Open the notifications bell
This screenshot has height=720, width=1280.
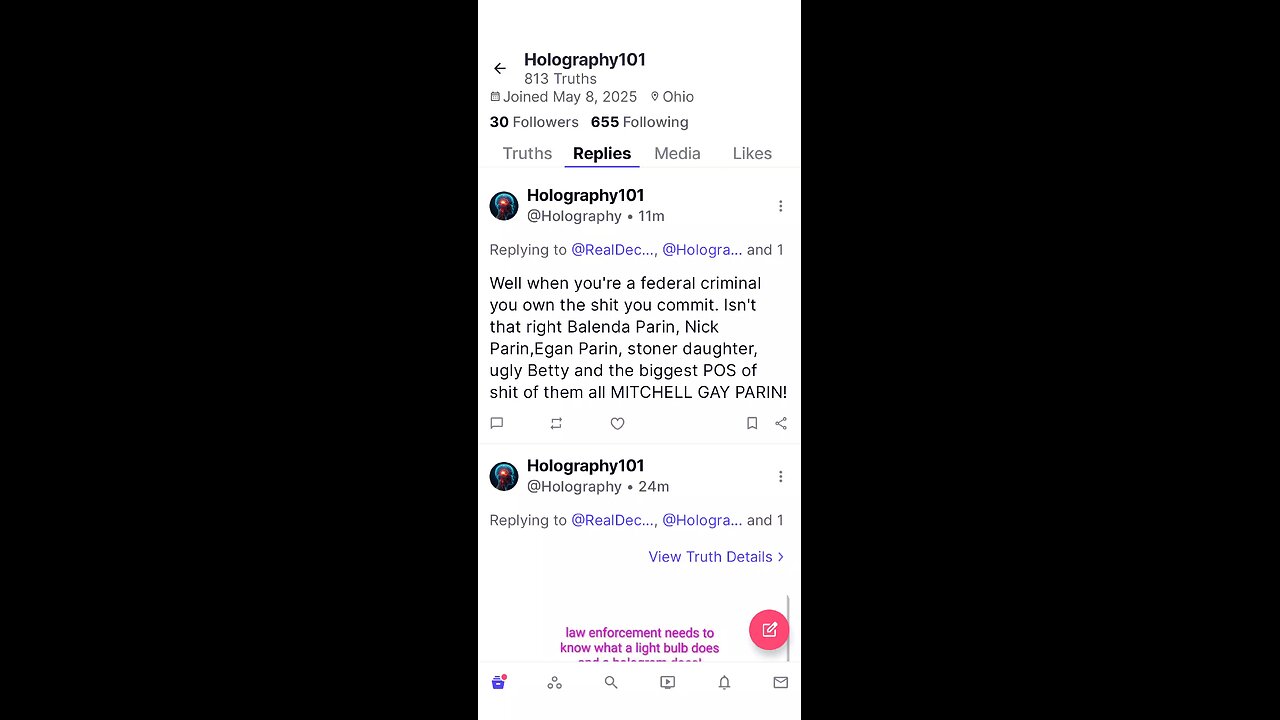[x=724, y=682]
